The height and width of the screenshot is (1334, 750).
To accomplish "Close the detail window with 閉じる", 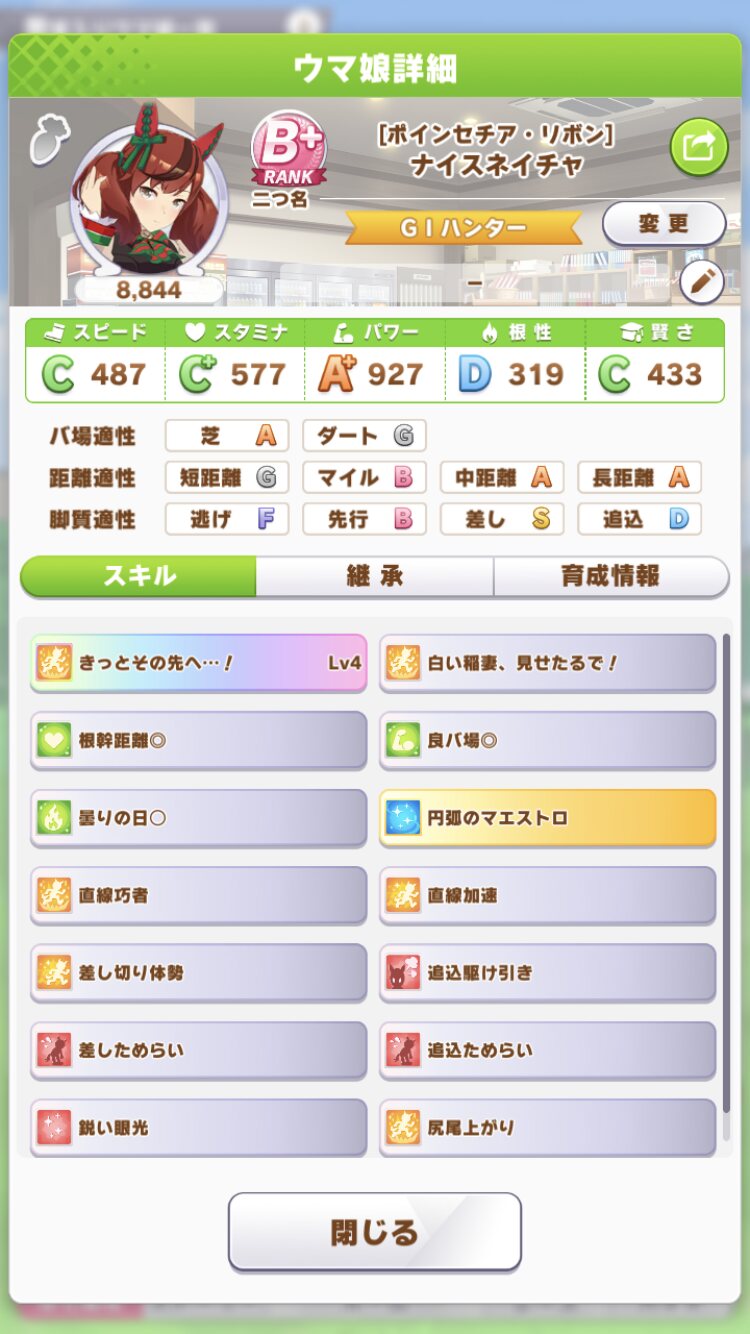I will pyautogui.click(x=375, y=1231).
